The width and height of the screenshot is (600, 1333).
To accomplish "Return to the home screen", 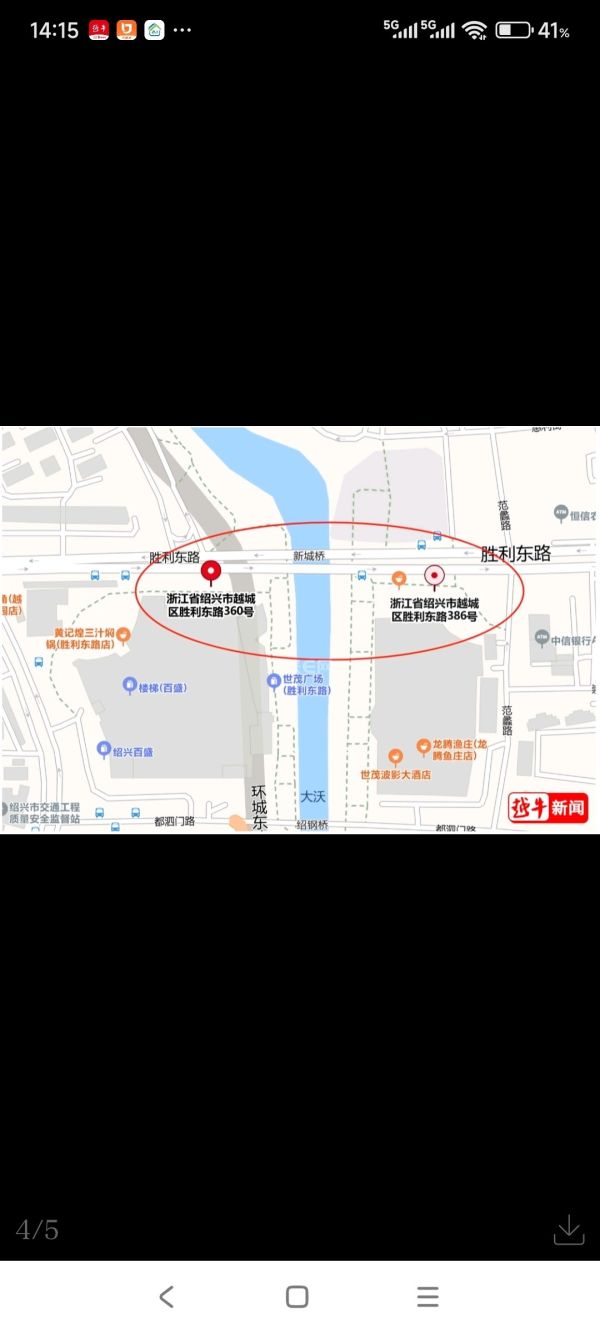I will click(x=297, y=1297).
